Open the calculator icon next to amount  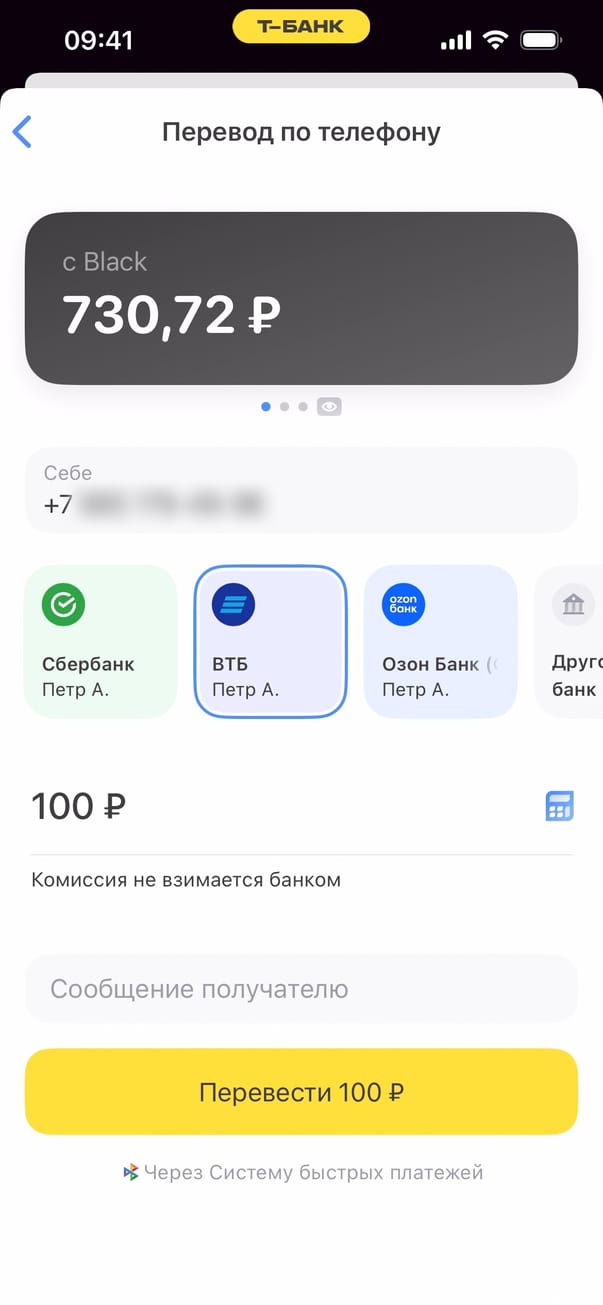click(559, 806)
